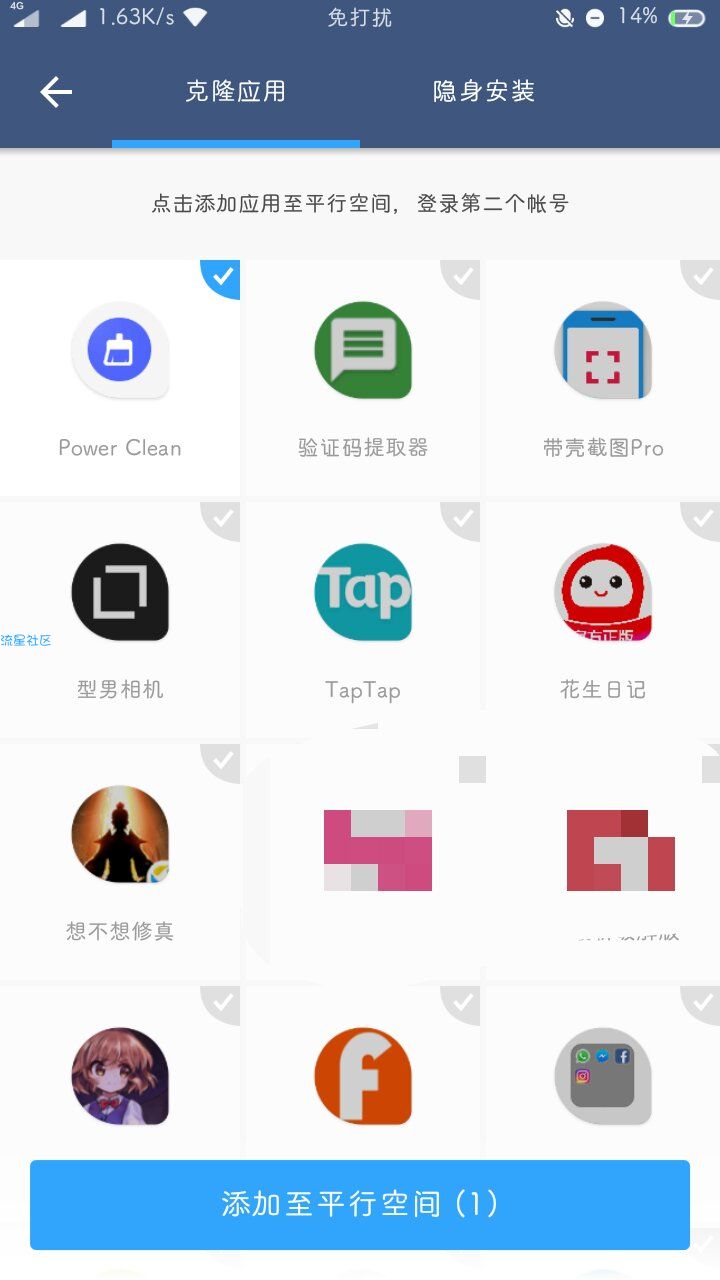This screenshot has height=1280, width=720.
Task: Select the TapTap app
Action: tap(362, 620)
